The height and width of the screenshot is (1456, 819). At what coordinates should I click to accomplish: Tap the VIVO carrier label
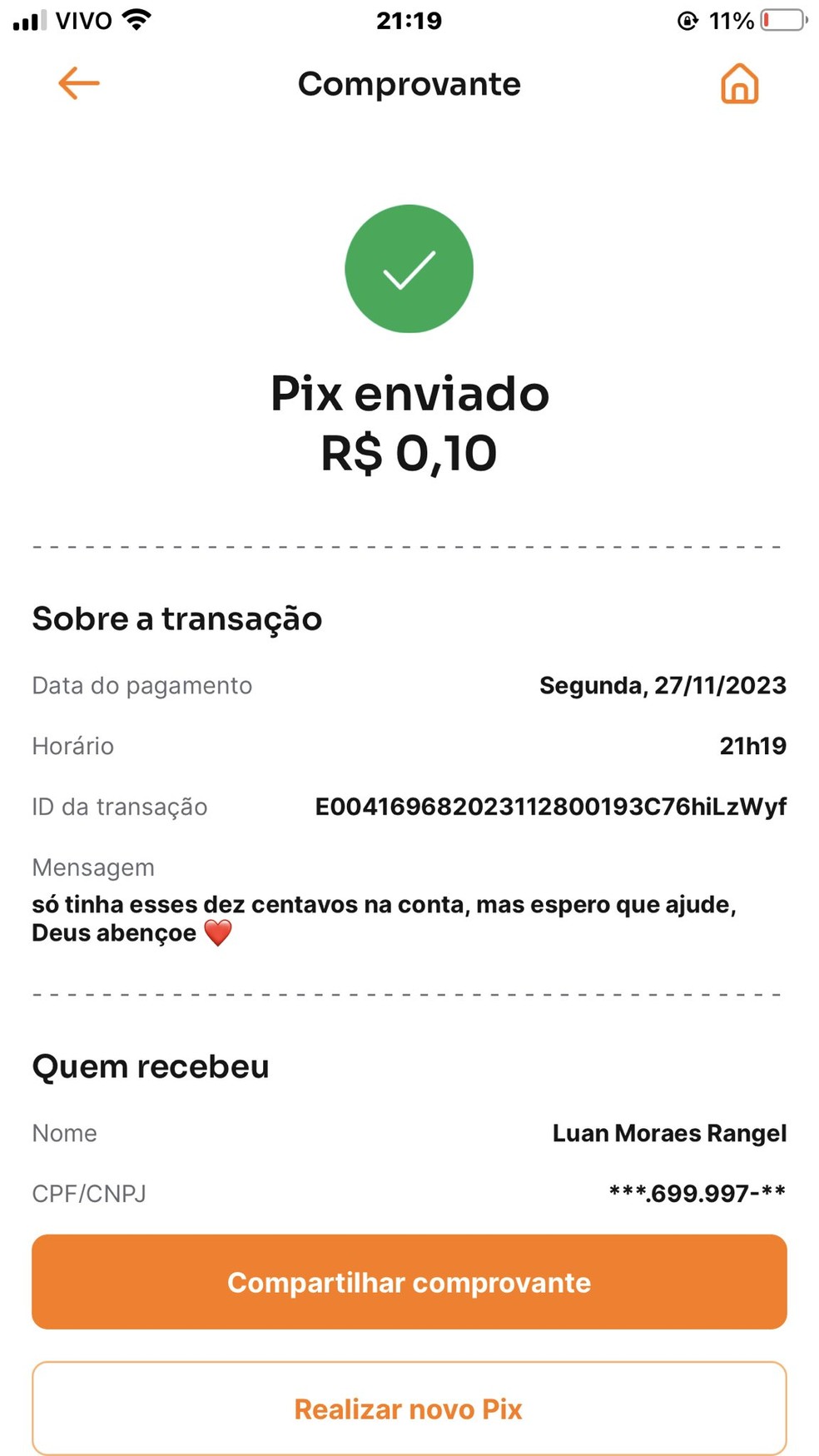coord(82,21)
